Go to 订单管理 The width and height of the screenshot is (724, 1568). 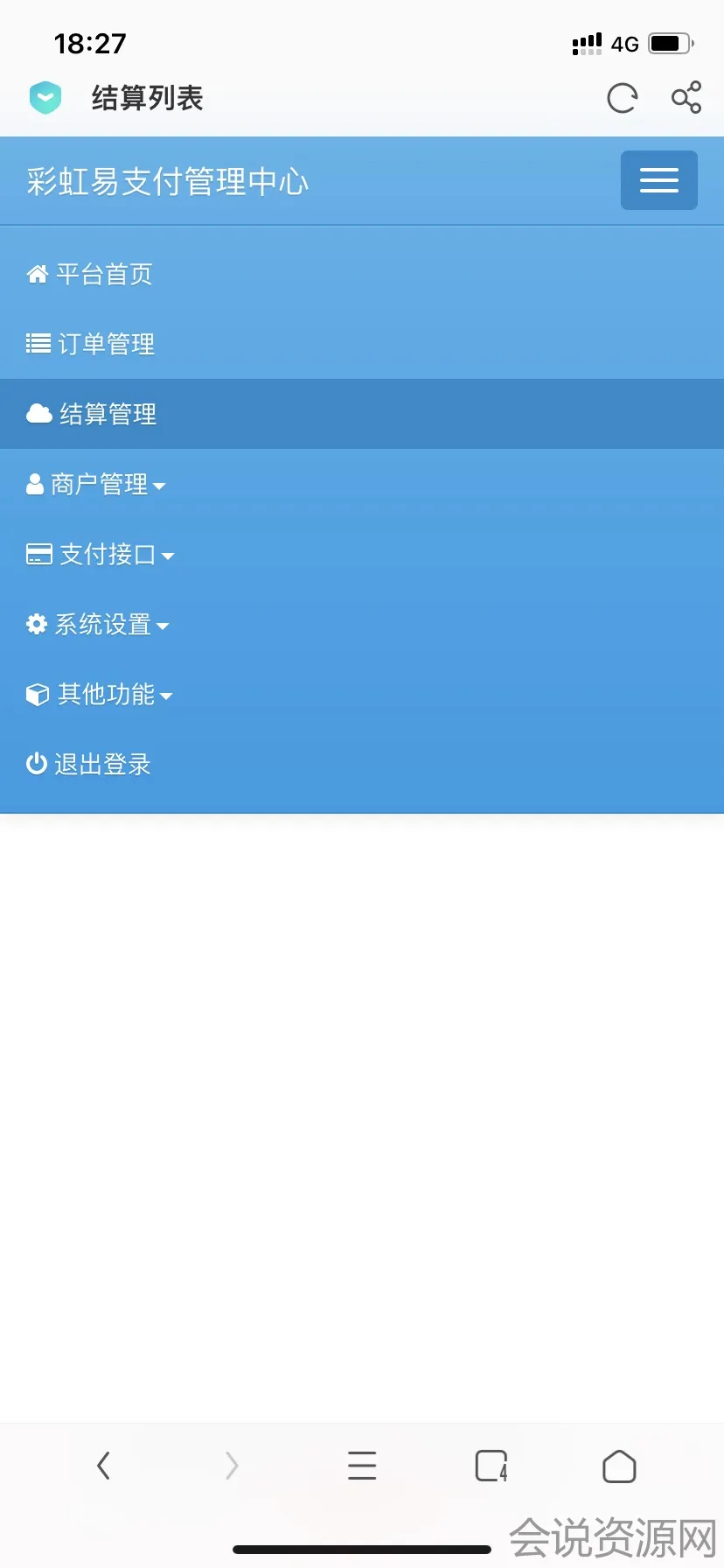pyautogui.click(x=91, y=345)
